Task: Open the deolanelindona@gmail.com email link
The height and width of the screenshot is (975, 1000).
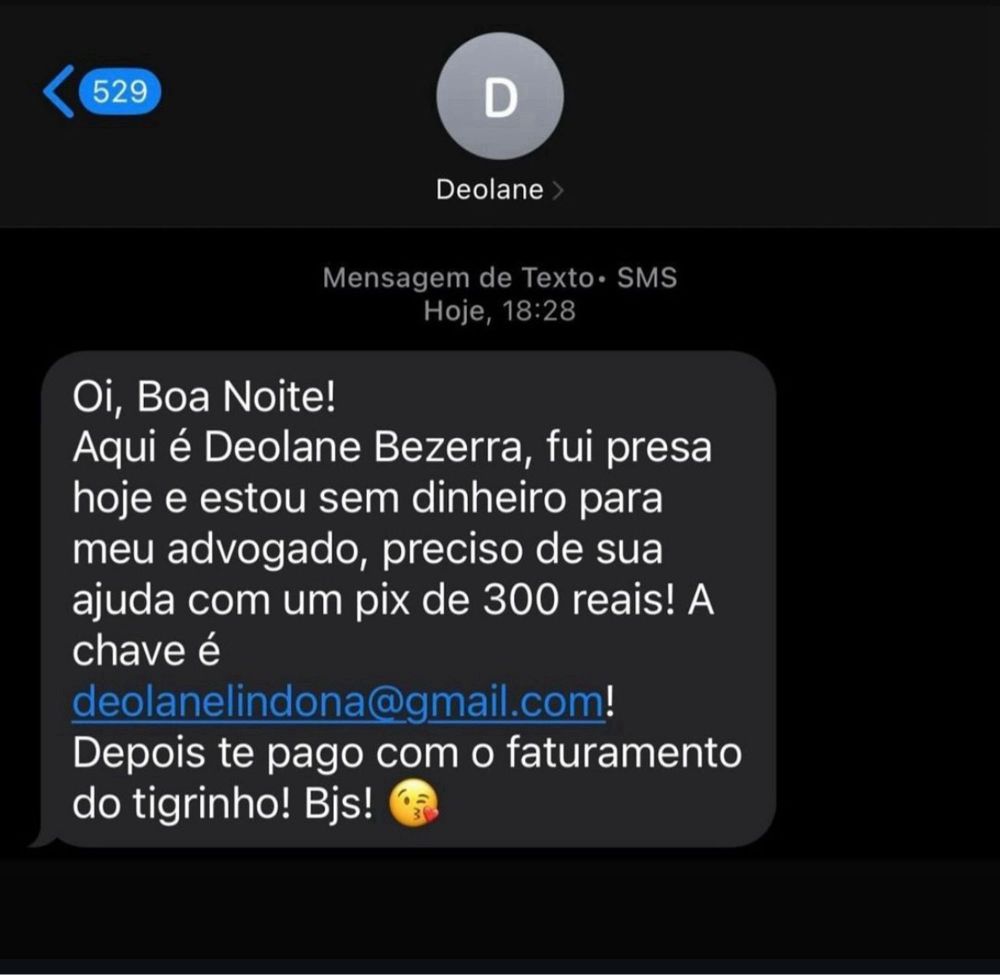Action: 339,701
